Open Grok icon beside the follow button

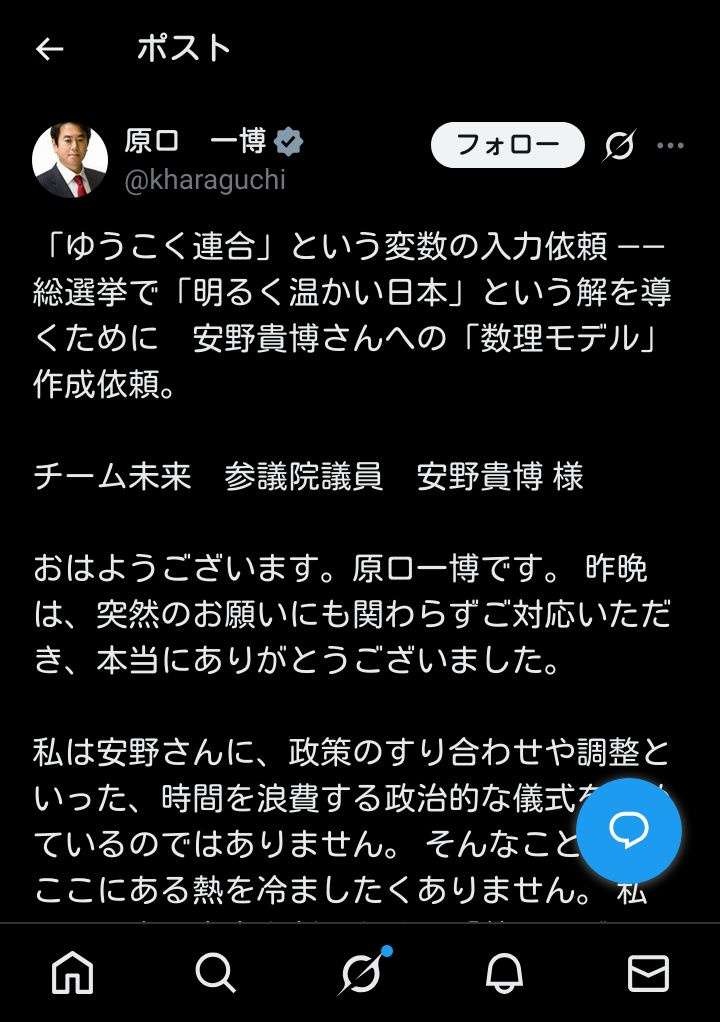(x=619, y=146)
